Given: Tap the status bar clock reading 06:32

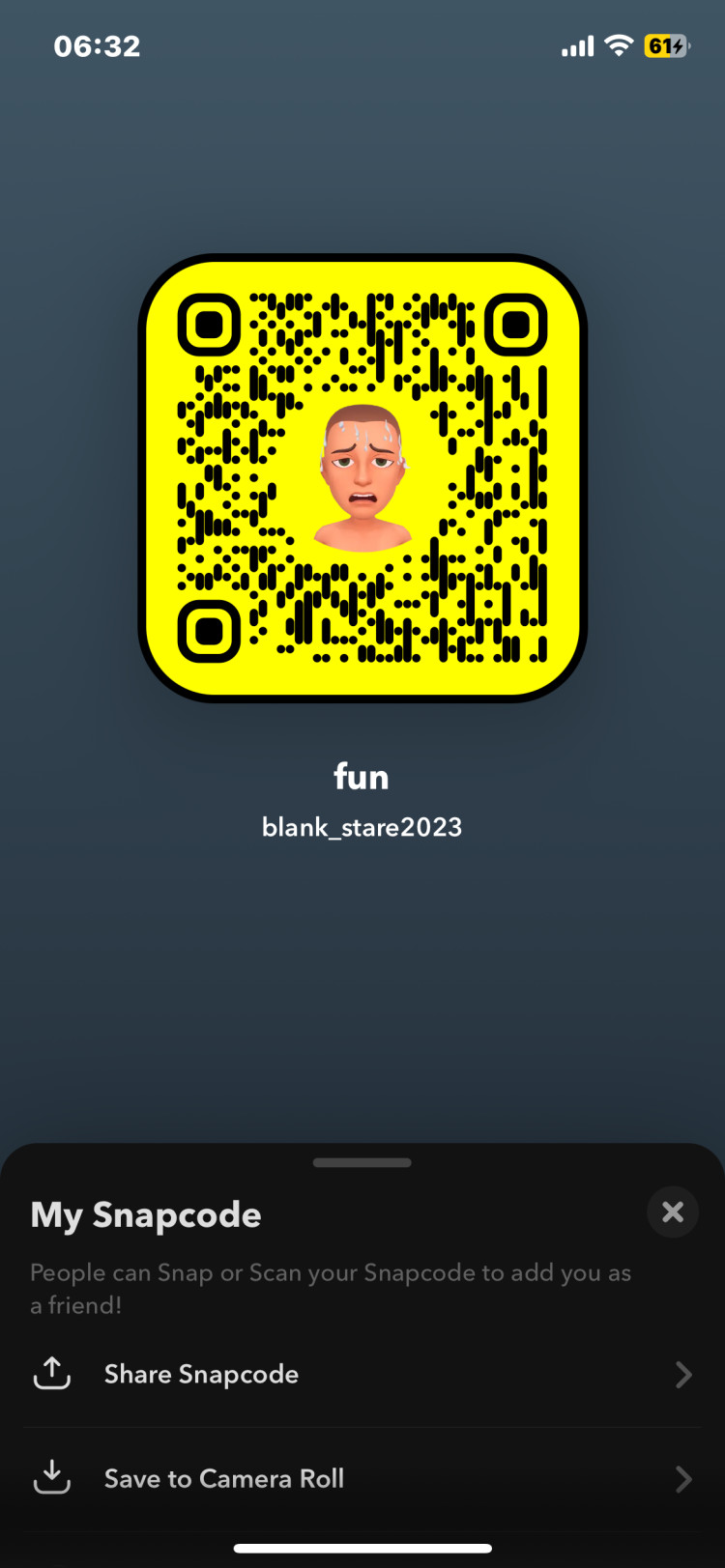Looking at the screenshot, I should [97, 45].
